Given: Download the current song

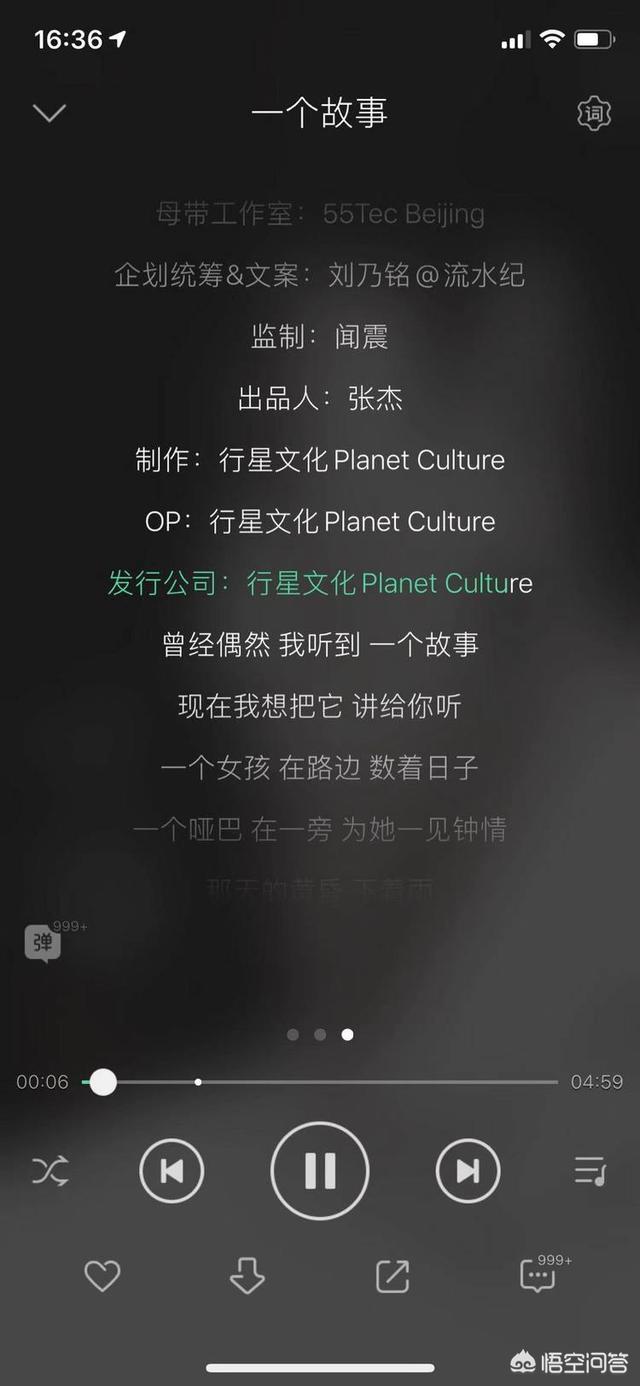Looking at the screenshot, I should tap(247, 1275).
